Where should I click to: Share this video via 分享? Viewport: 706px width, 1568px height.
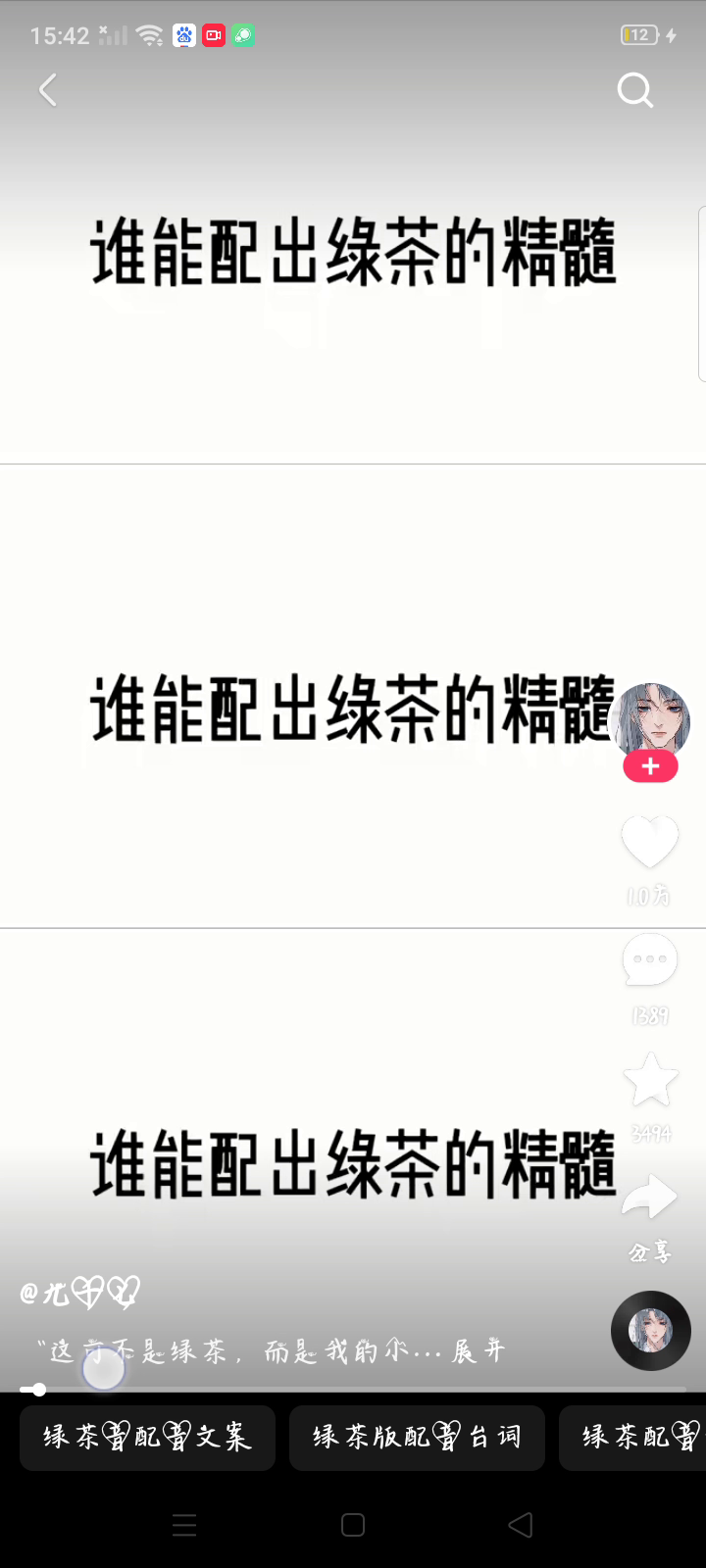pos(649,1200)
